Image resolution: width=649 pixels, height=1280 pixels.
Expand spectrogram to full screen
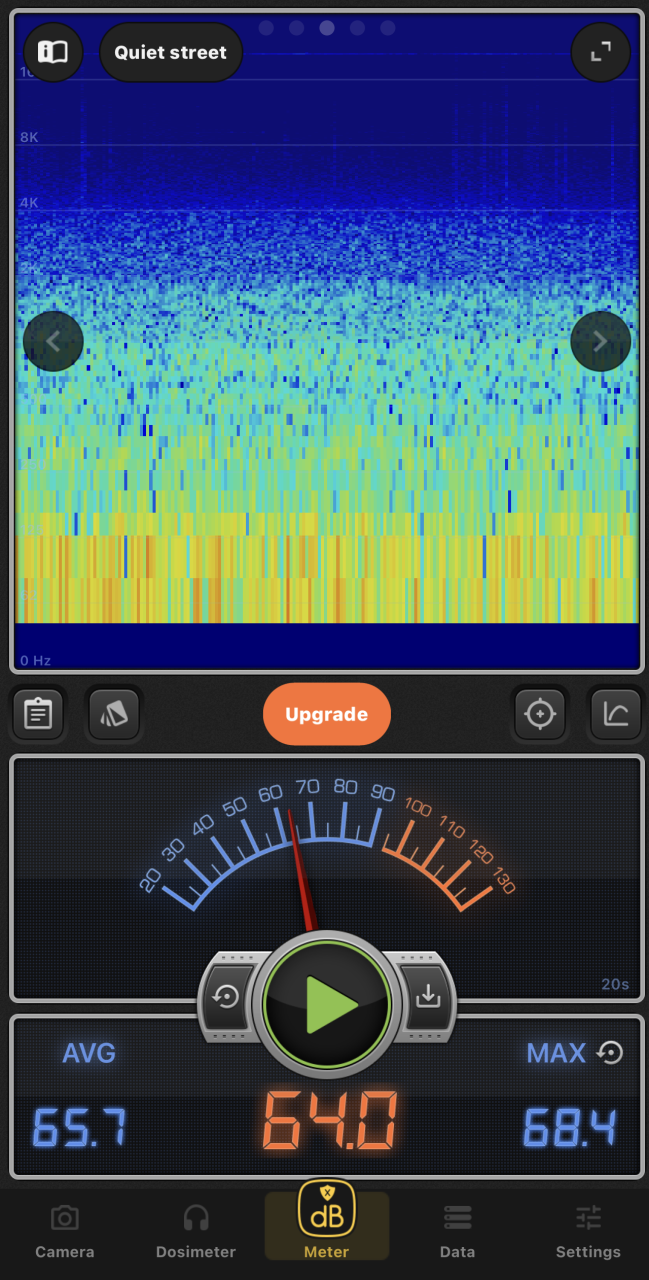600,52
